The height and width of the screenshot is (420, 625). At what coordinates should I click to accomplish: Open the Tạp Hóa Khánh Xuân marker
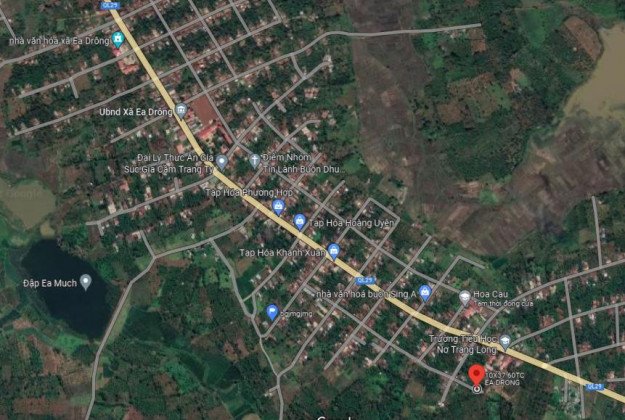coord(332,251)
